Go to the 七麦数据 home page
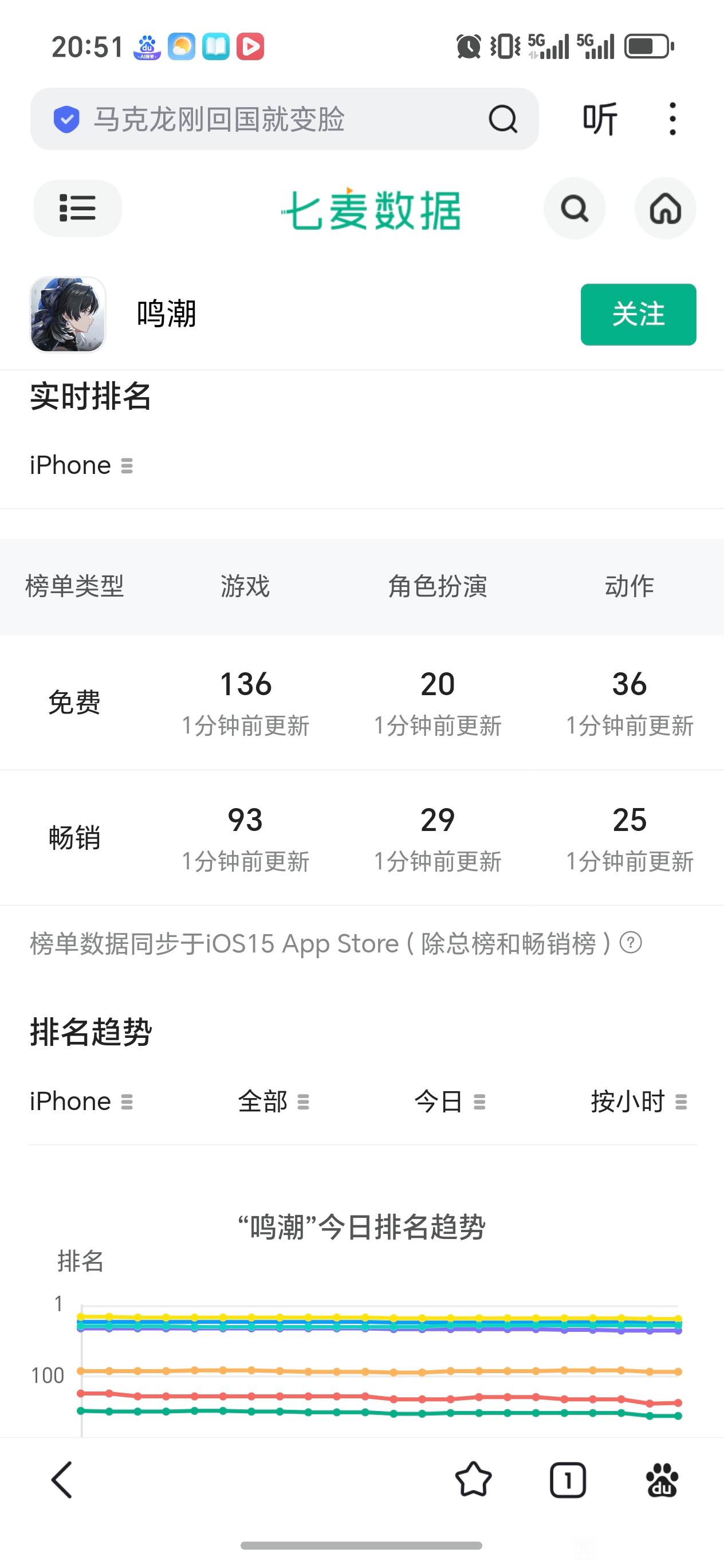The height and width of the screenshot is (1568, 724). click(x=665, y=209)
